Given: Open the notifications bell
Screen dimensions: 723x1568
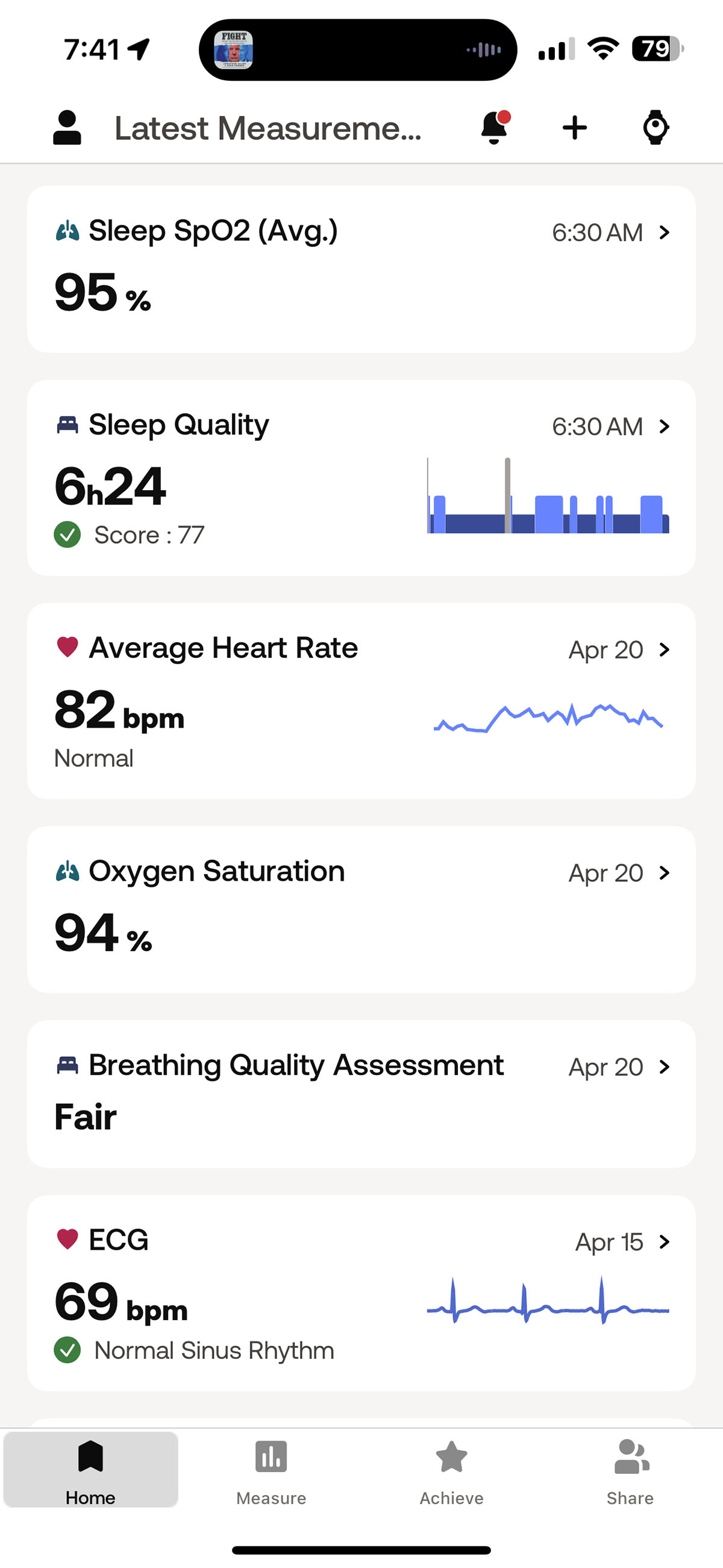Looking at the screenshot, I should 495,127.
